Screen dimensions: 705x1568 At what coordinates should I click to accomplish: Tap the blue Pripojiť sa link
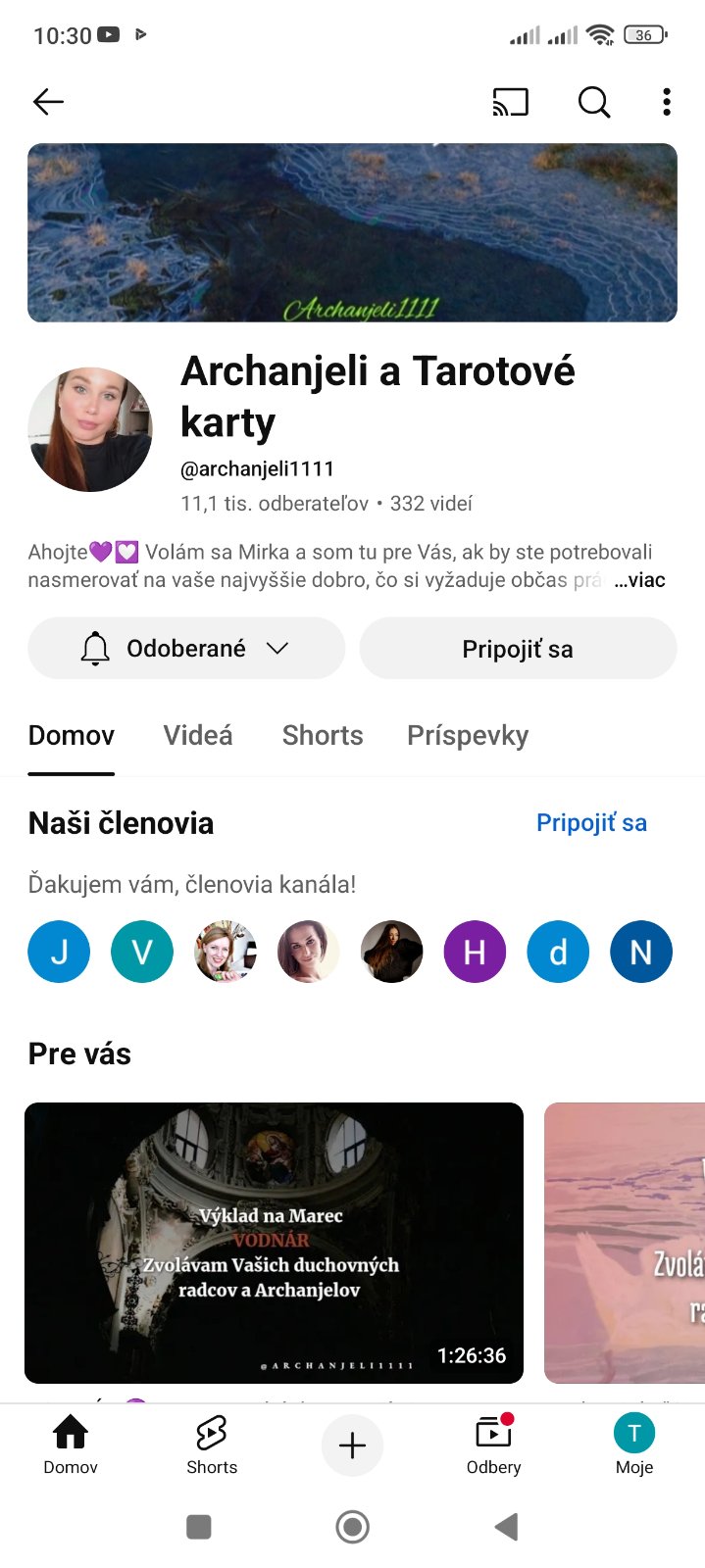pos(591,823)
